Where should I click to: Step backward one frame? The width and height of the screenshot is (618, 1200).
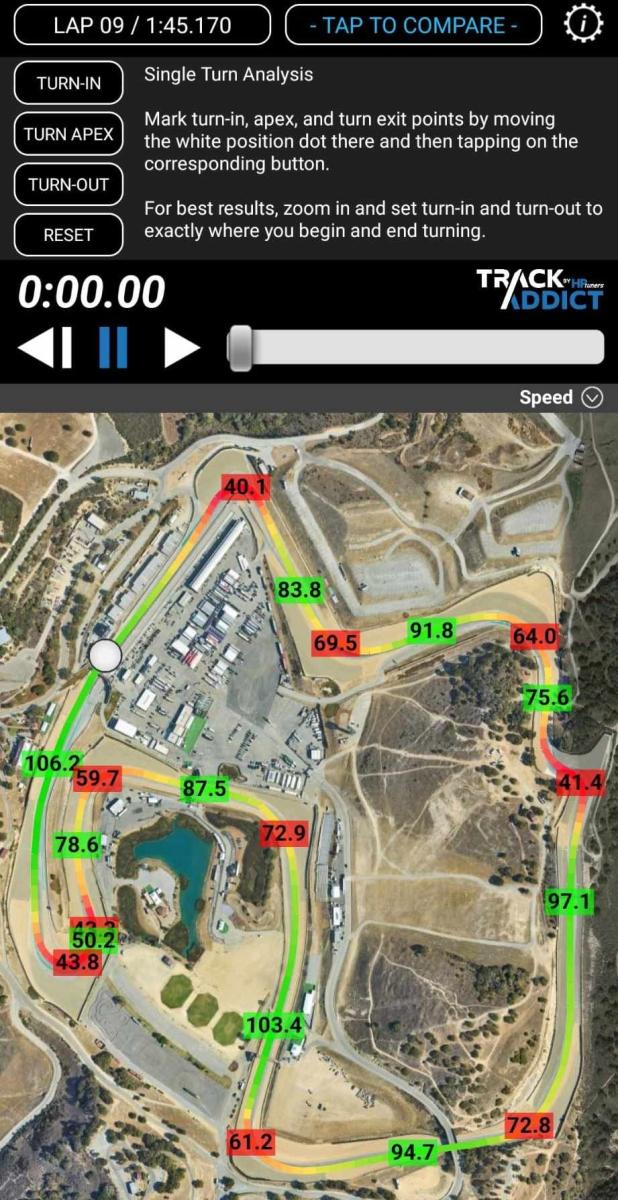tap(45, 347)
